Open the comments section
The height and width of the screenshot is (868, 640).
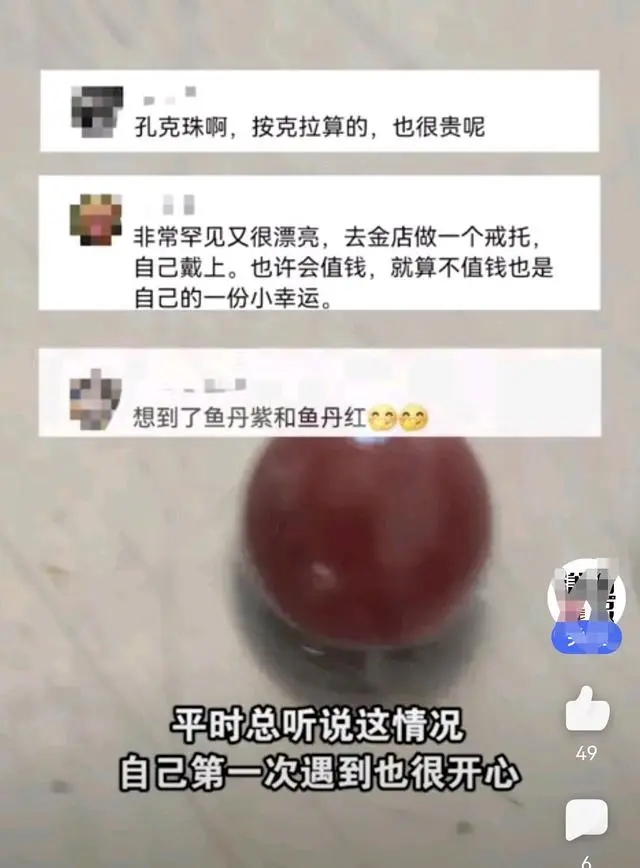[587, 819]
